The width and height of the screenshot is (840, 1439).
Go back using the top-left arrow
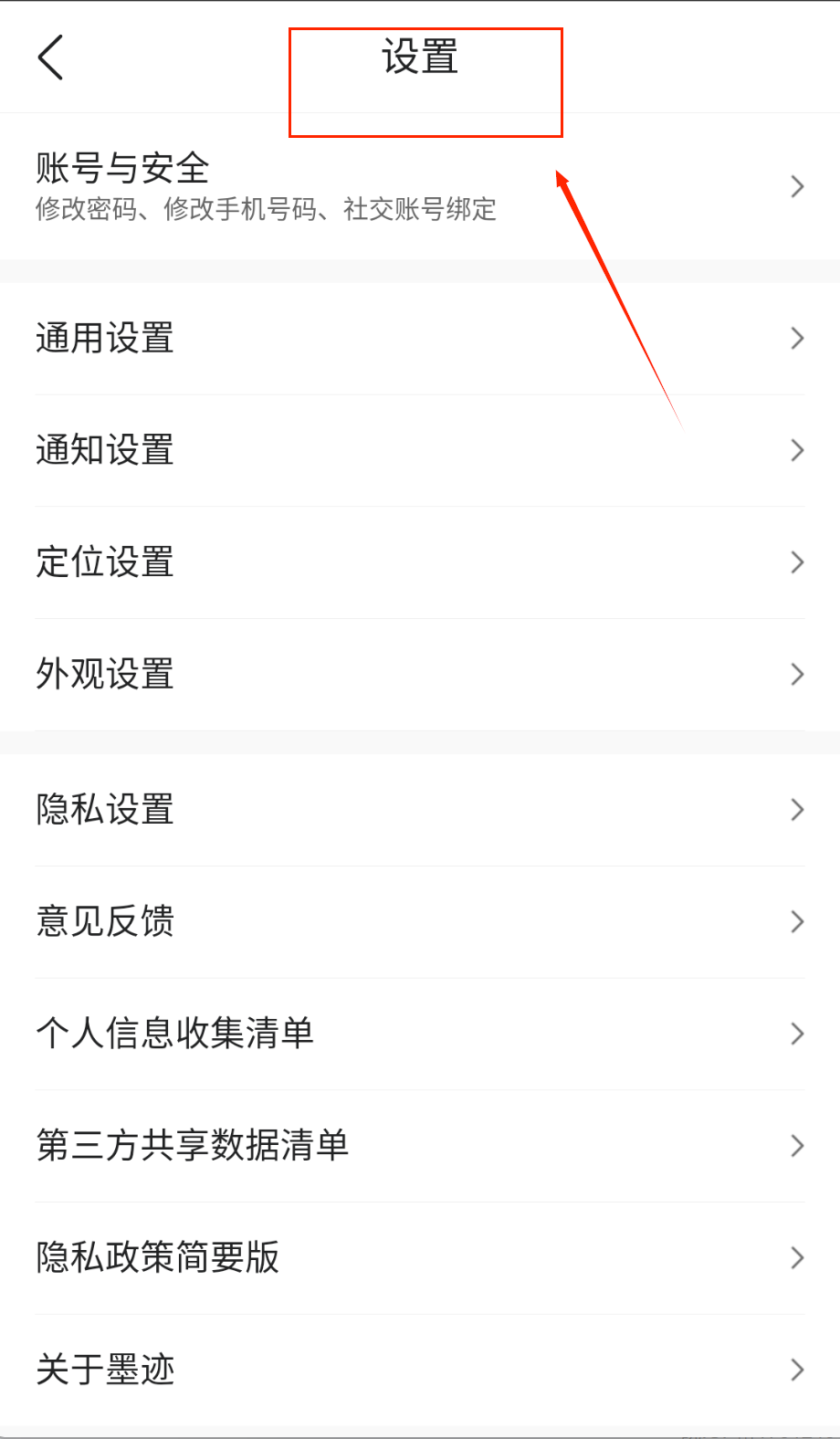tap(51, 58)
